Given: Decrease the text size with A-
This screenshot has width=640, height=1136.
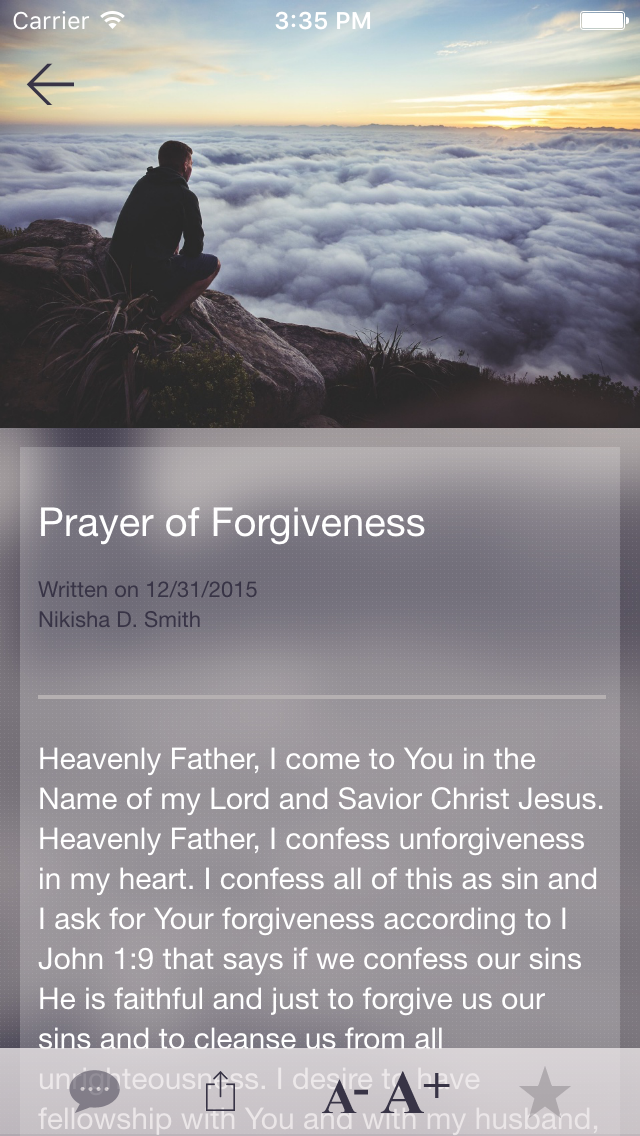Looking at the screenshot, I should pos(345,1094).
